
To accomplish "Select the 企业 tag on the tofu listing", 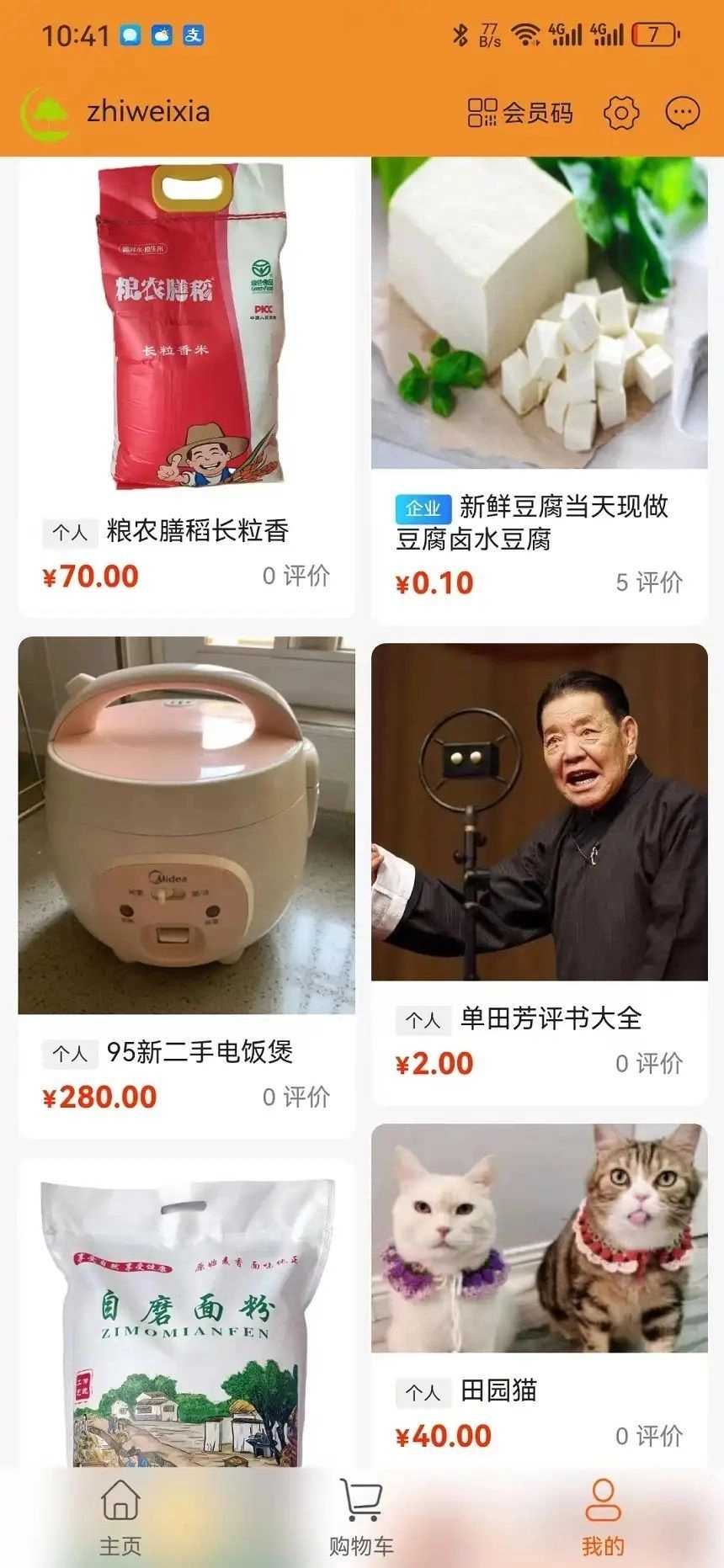I will click(423, 508).
